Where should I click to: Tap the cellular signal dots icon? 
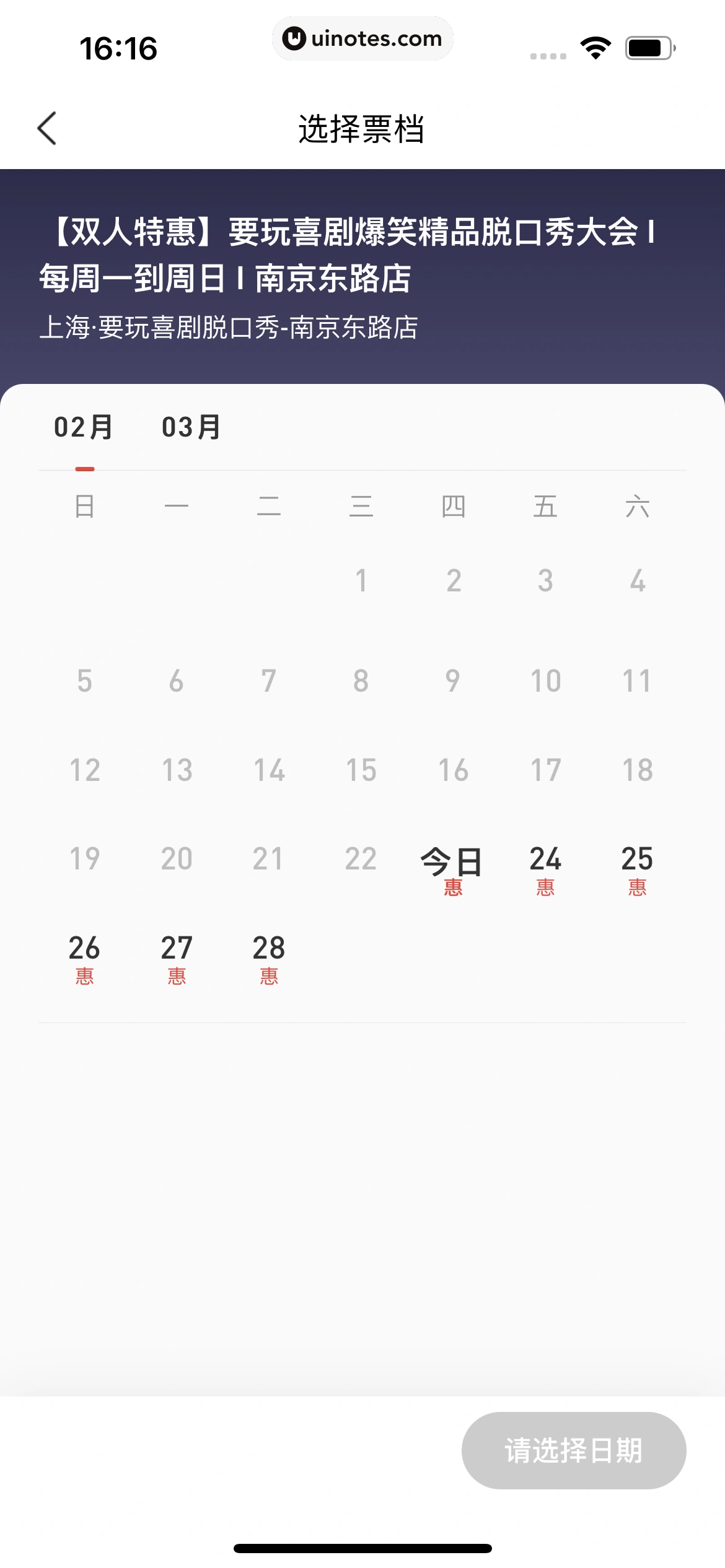point(548,56)
